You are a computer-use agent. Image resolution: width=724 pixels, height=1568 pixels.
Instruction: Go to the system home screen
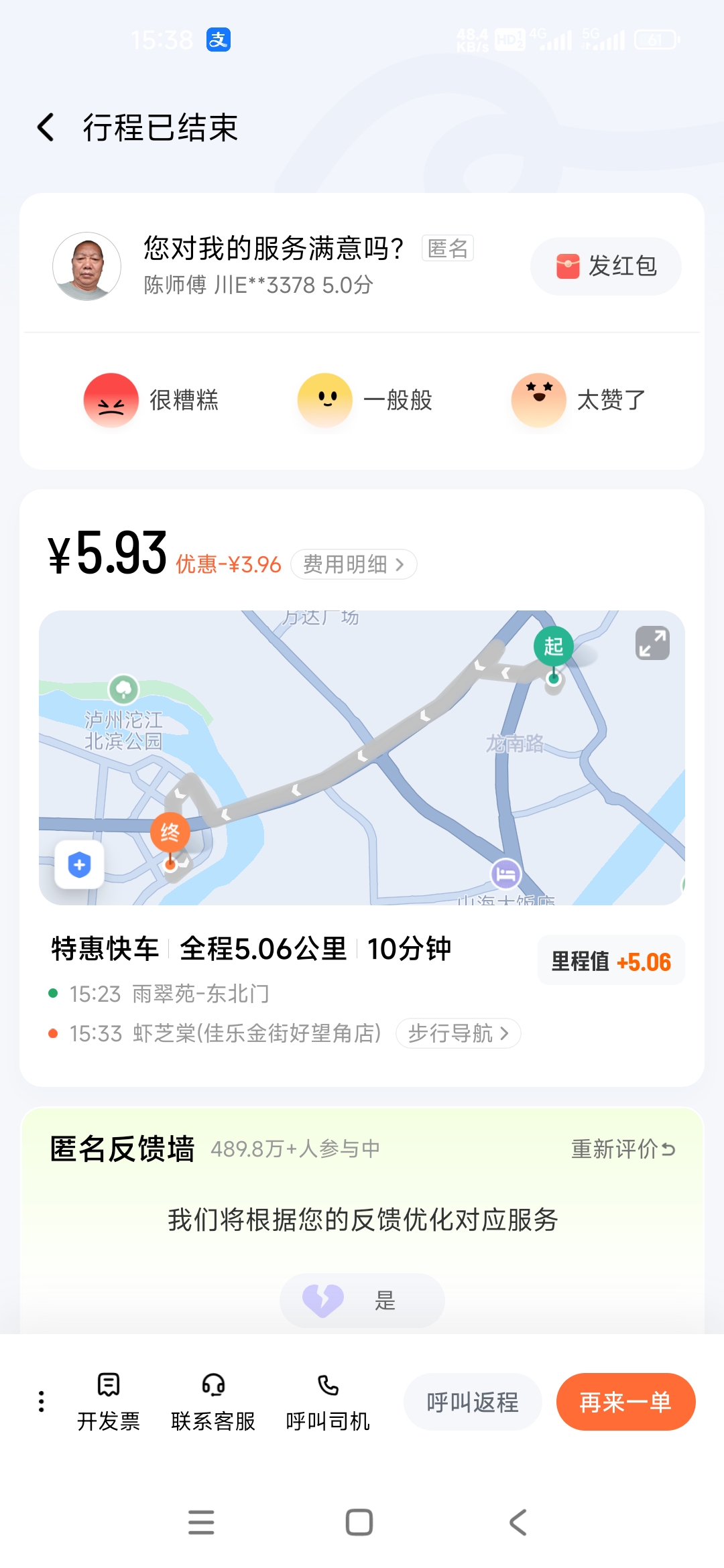pos(359,1522)
